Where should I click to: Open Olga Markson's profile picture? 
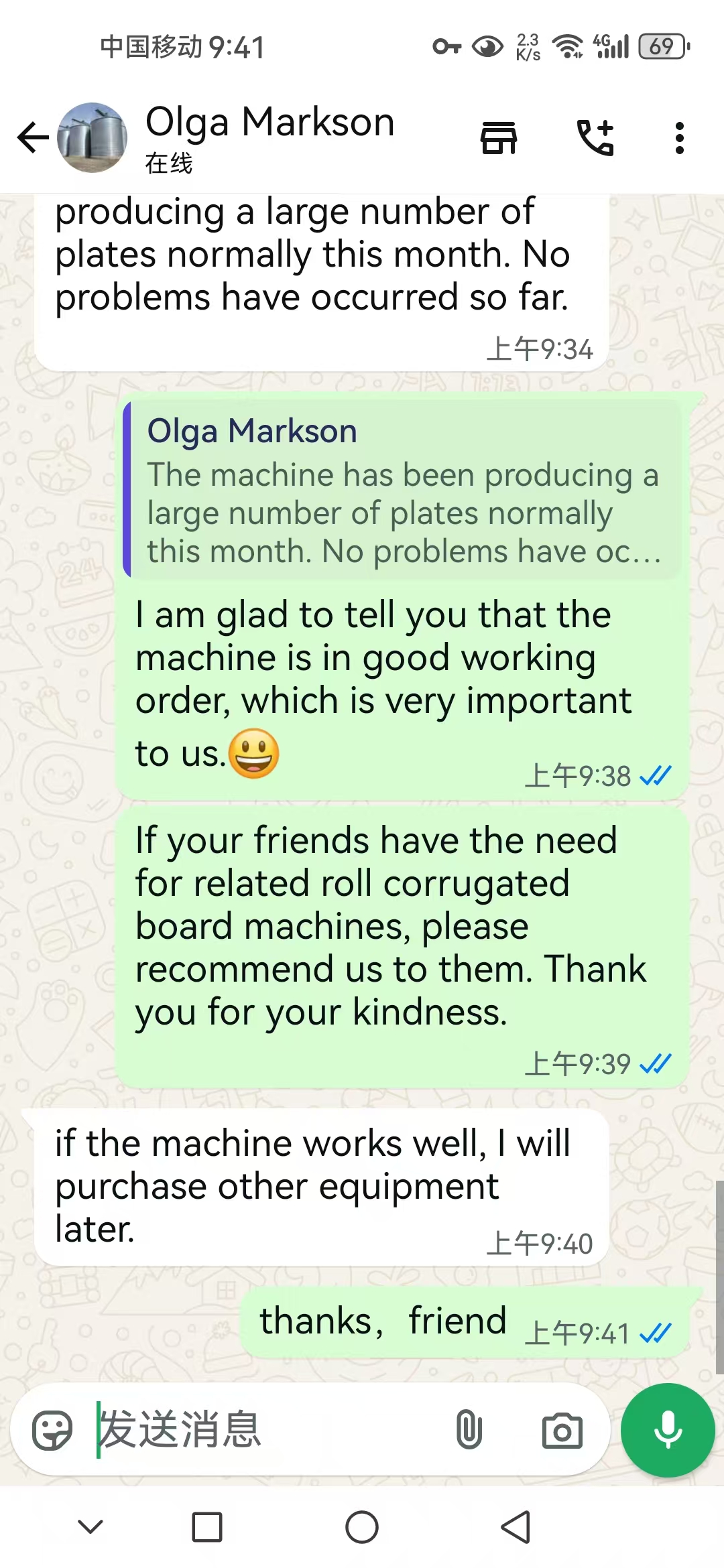click(x=93, y=138)
